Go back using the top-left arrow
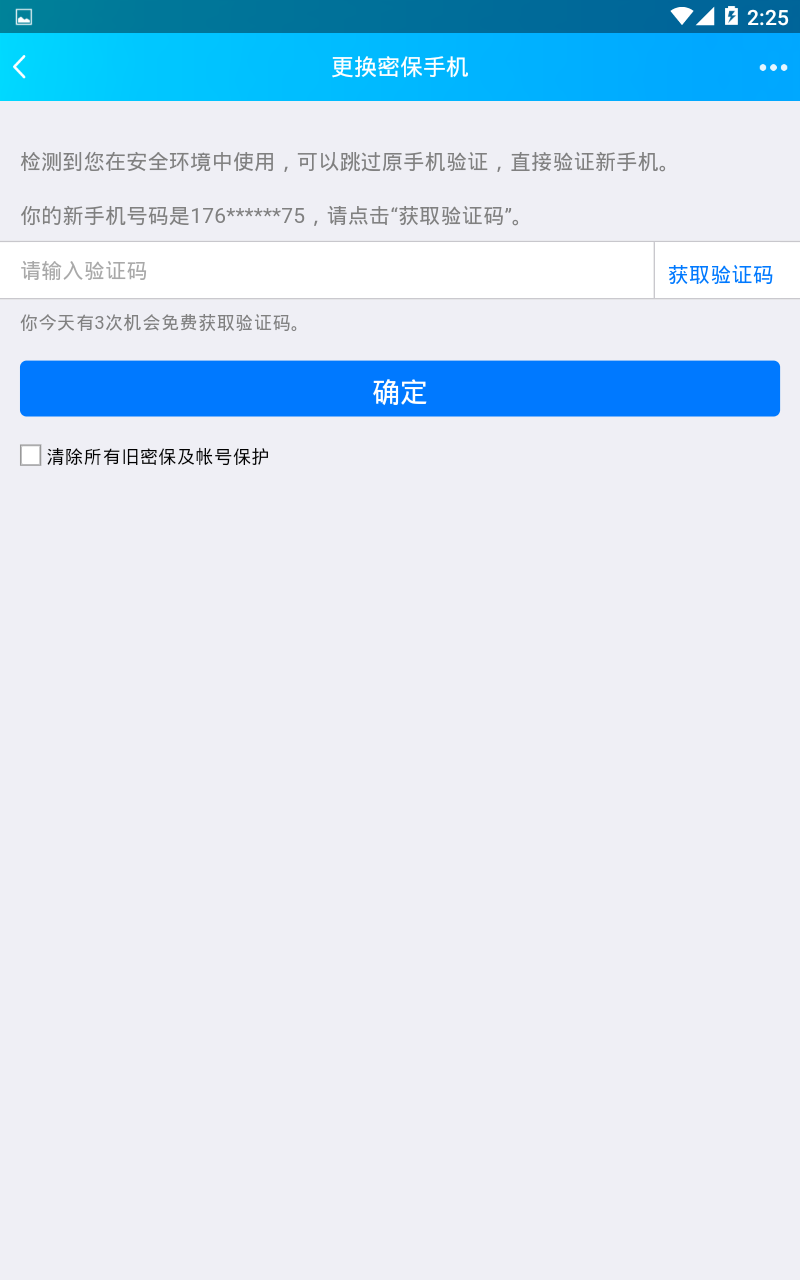 tap(20, 67)
